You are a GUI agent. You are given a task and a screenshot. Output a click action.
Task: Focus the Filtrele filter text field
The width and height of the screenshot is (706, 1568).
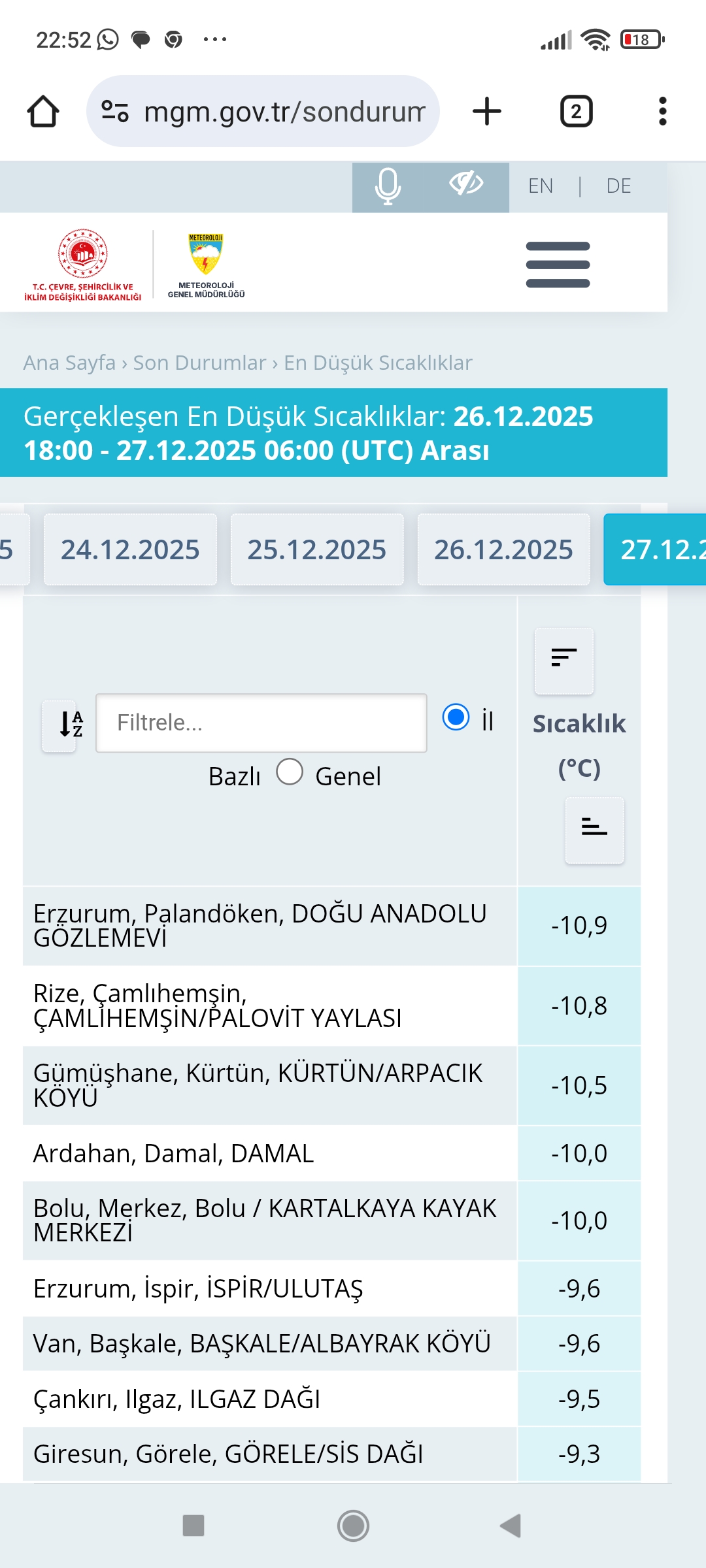[x=261, y=723]
